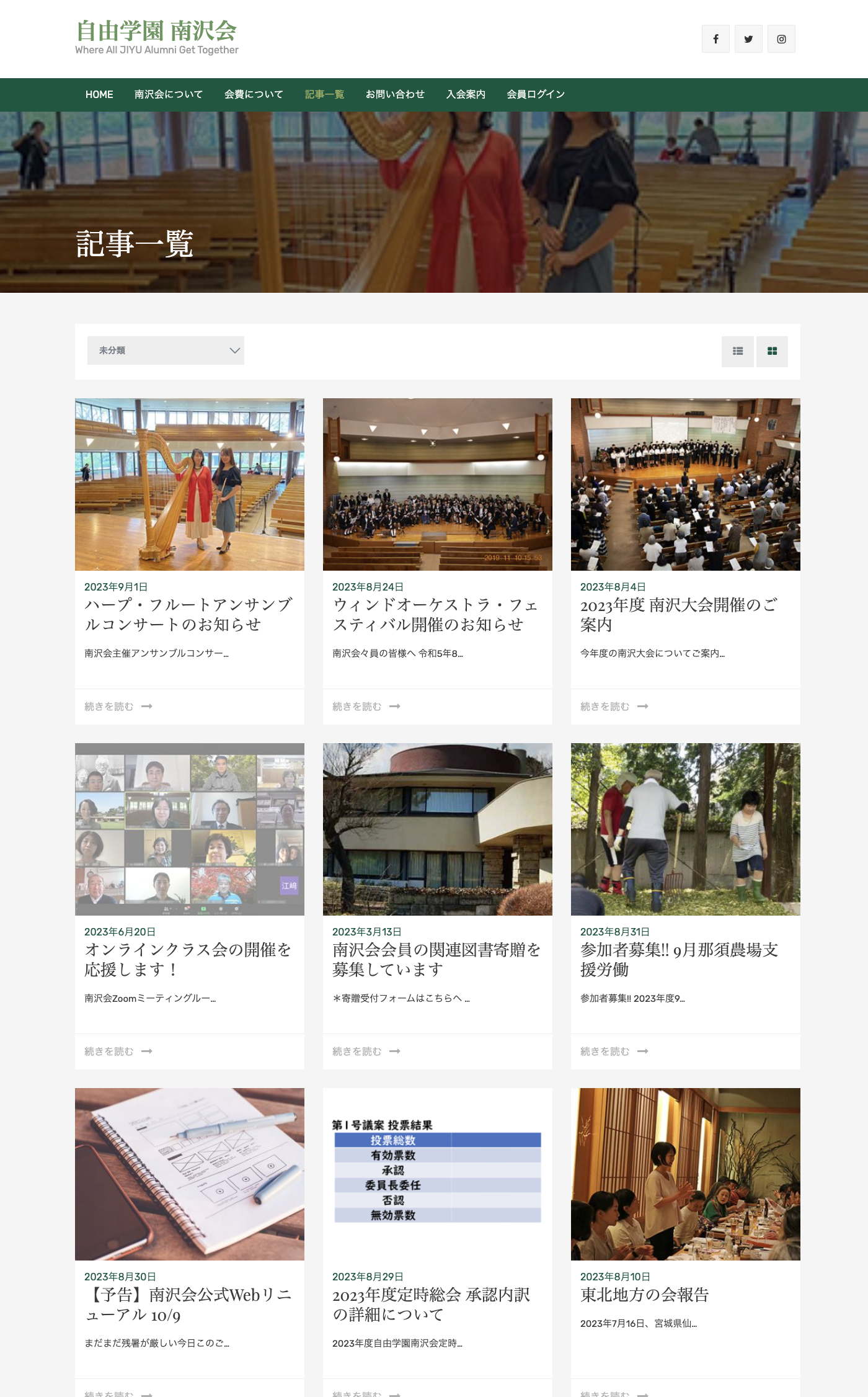Image resolution: width=868 pixels, height=1397 pixels.
Task: Go to 会員ログイン
Action: [536, 94]
